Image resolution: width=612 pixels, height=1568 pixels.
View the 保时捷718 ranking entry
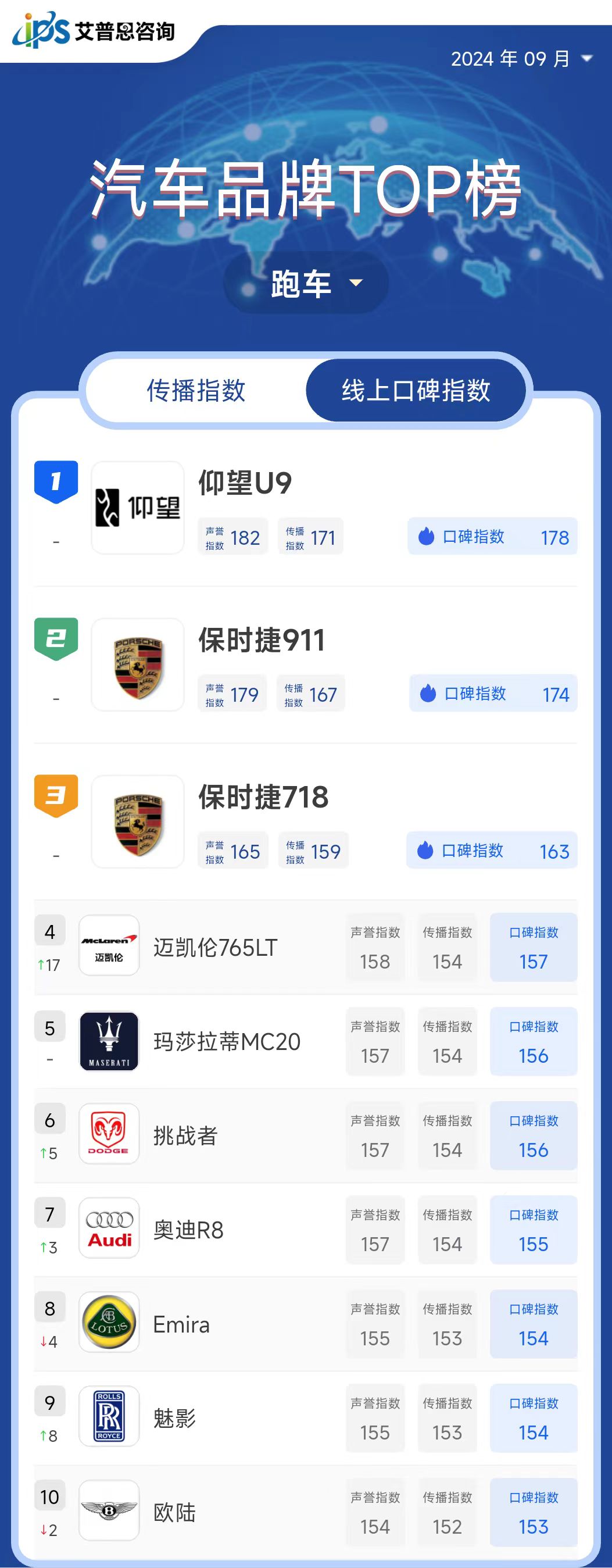click(x=263, y=798)
